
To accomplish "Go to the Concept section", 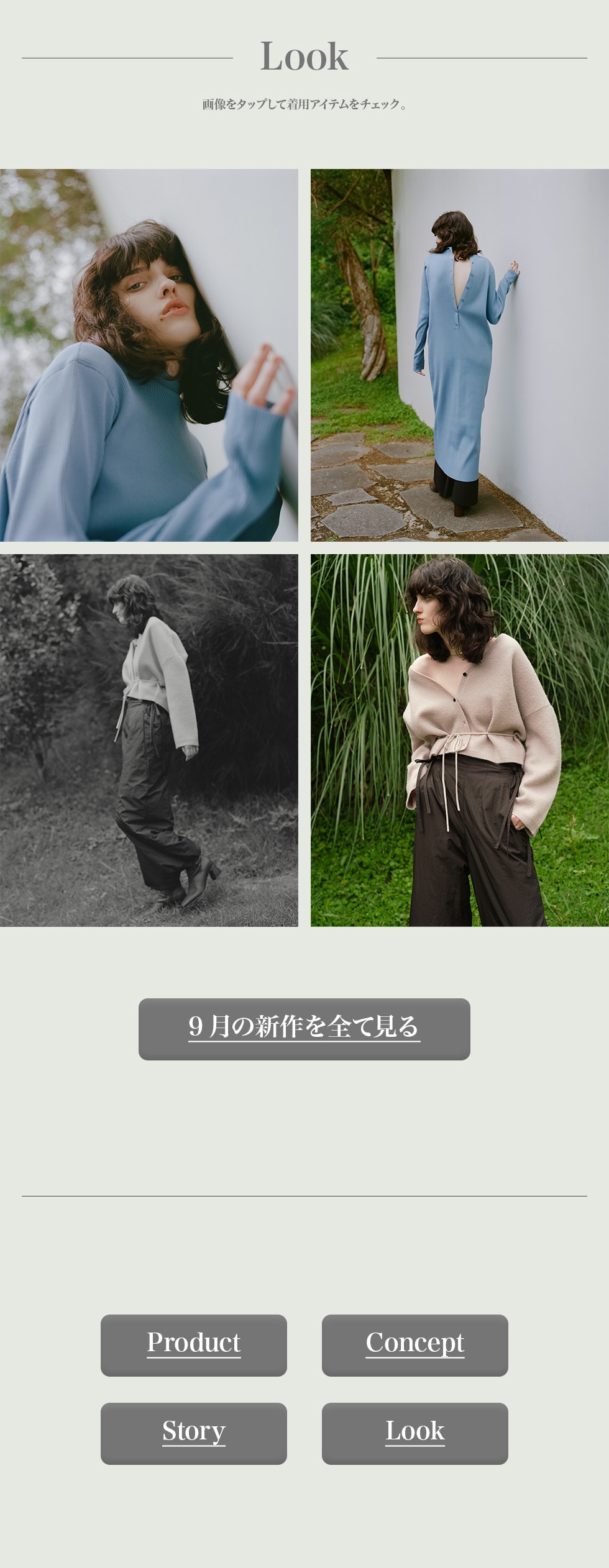I will click(415, 1345).
